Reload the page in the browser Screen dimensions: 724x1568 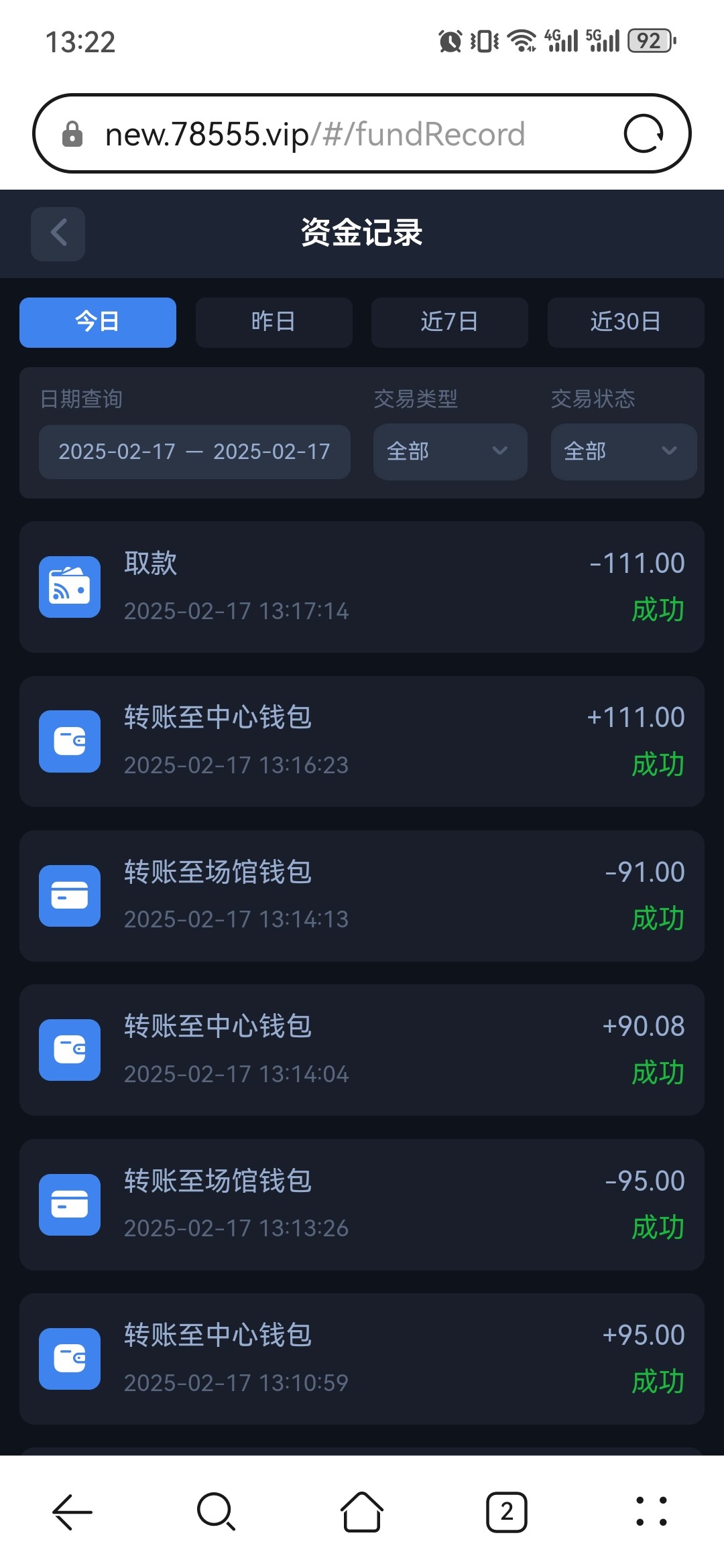click(x=644, y=134)
